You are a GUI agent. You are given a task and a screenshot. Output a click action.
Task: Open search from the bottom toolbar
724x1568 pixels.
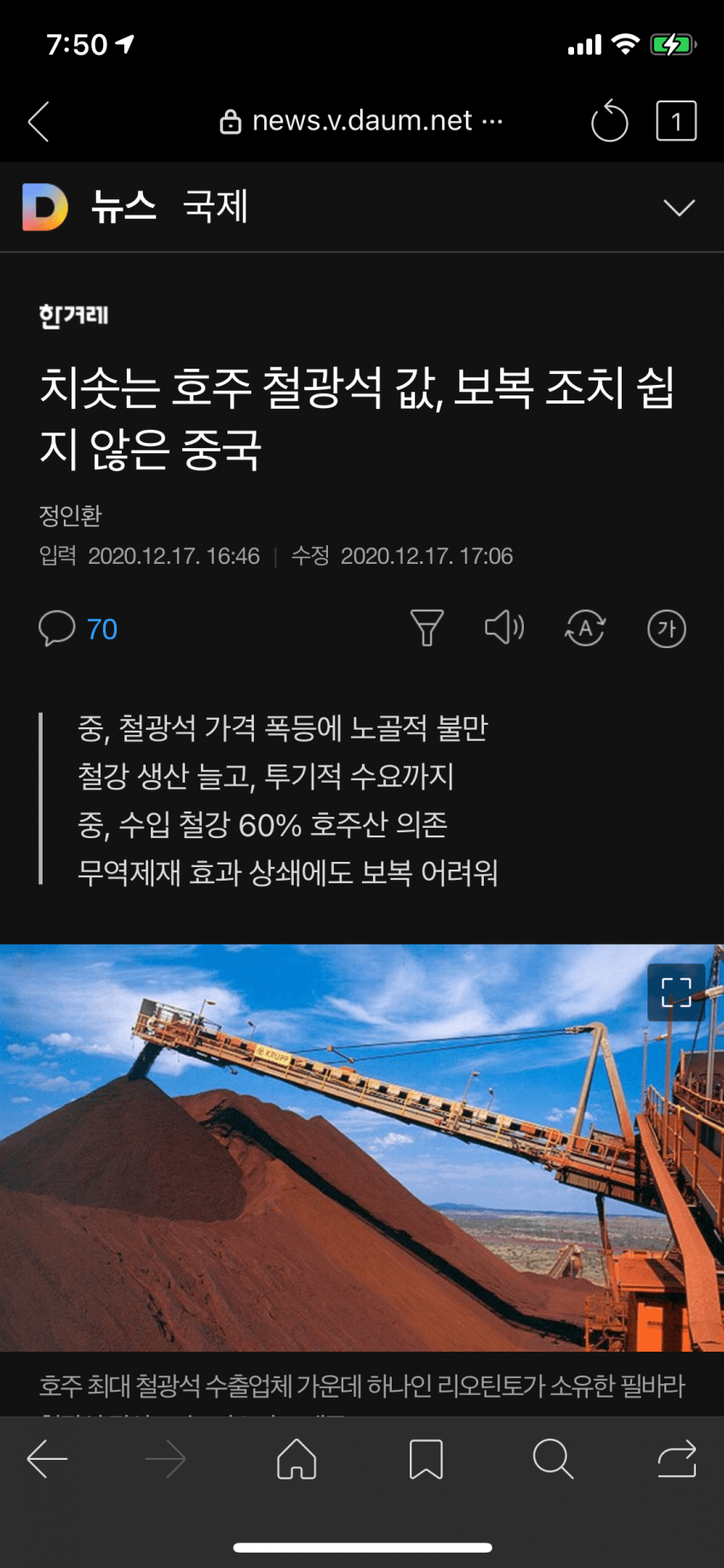point(553,1460)
